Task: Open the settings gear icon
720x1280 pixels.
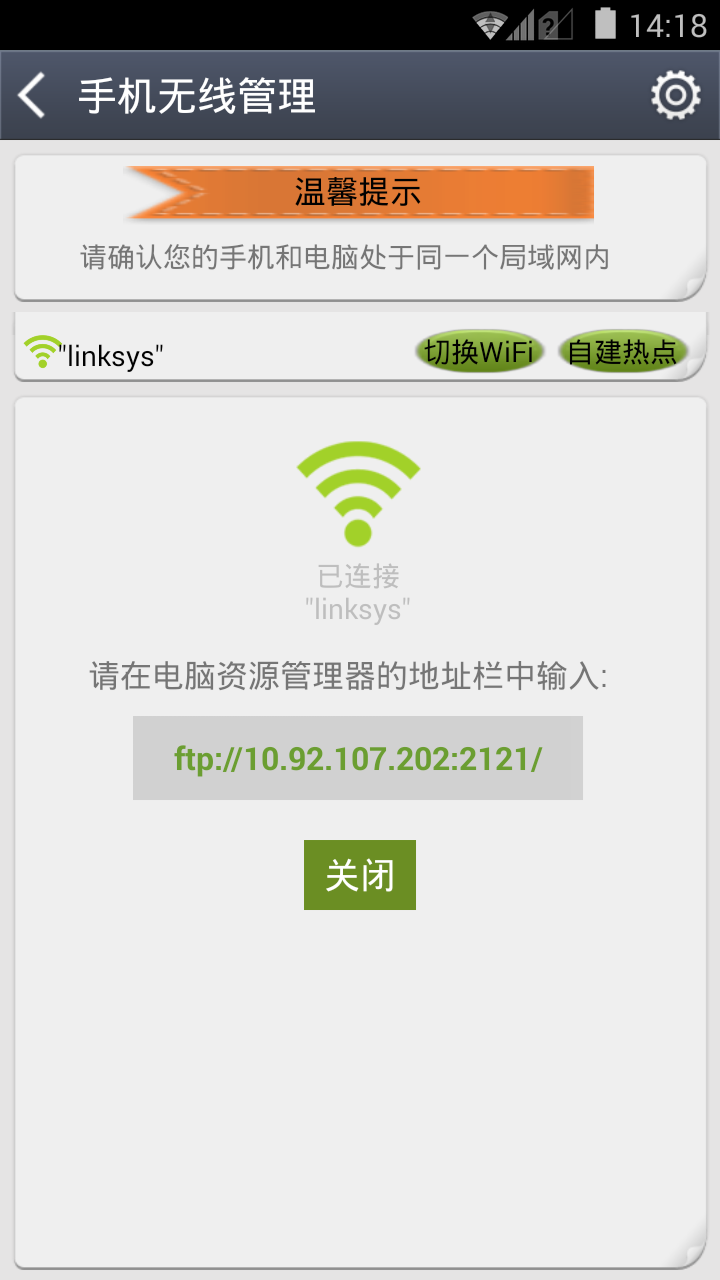Action: click(675, 96)
